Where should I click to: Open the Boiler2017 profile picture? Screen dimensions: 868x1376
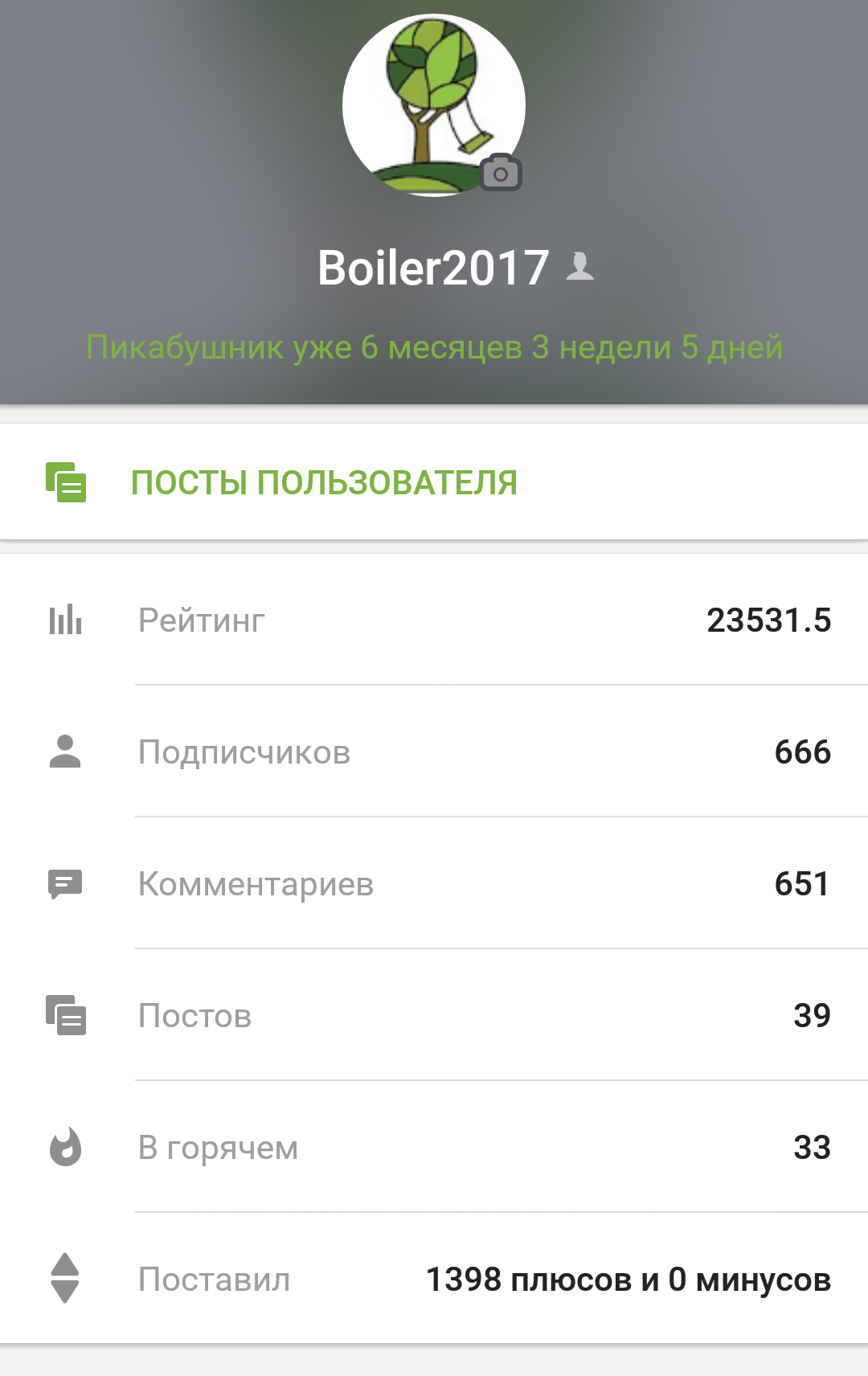[433, 104]
